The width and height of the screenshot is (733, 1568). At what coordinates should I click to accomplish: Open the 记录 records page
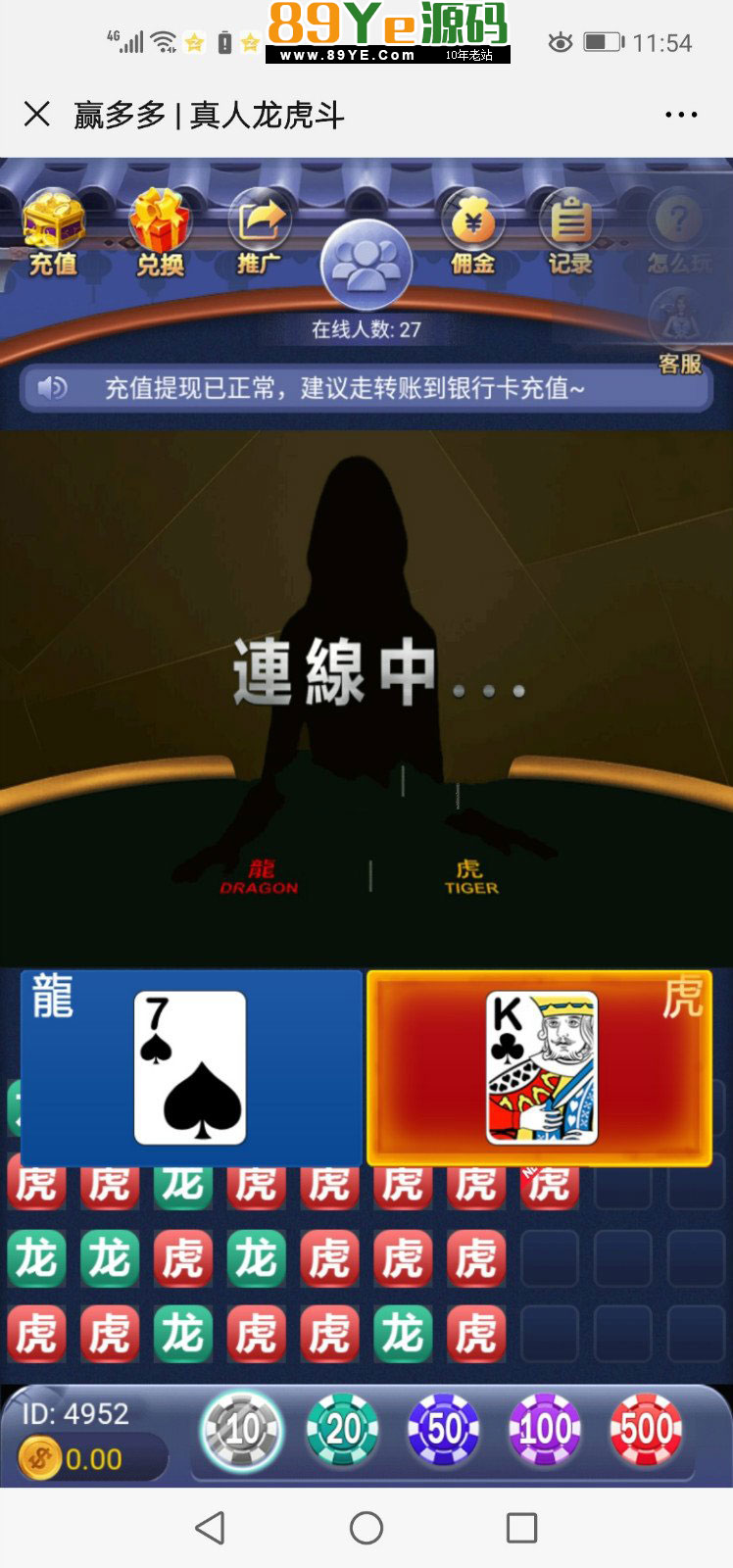570,233
